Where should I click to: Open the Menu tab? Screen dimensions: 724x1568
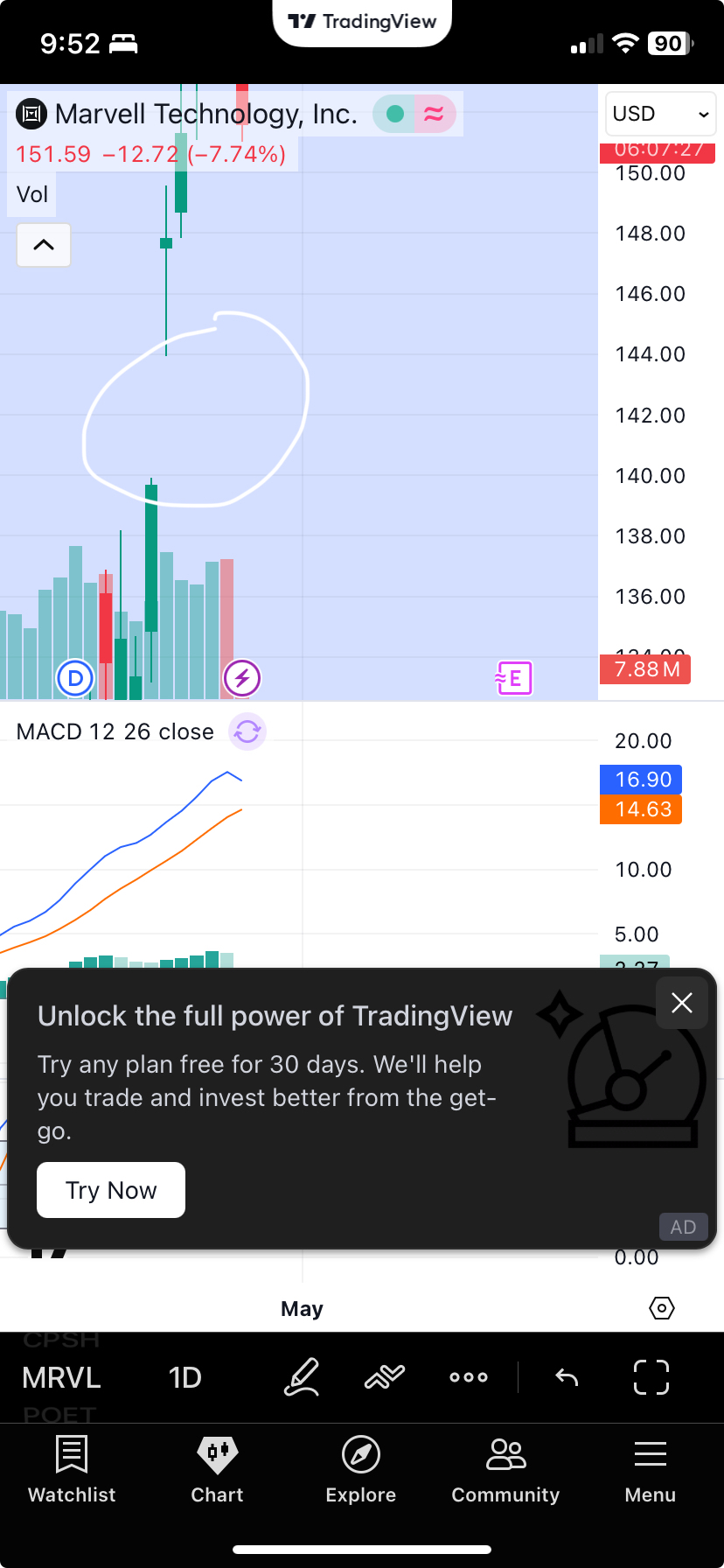coord(651,1470)
